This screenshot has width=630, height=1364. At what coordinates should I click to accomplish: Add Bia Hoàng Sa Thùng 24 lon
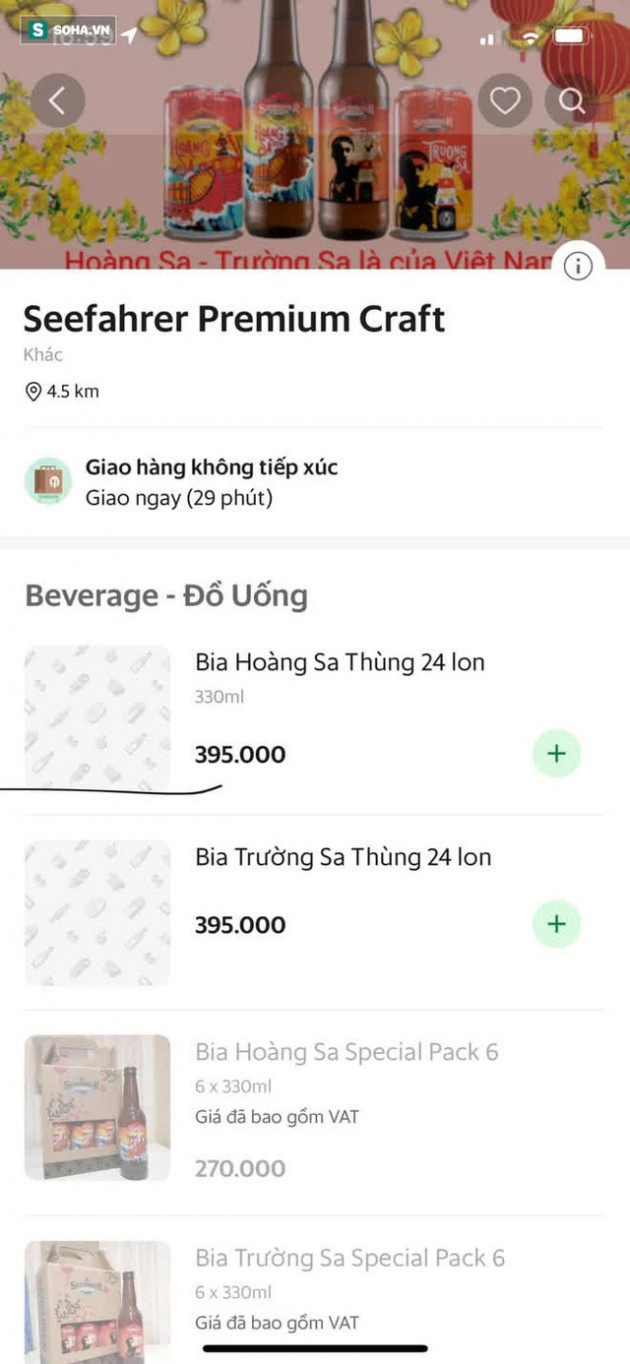click(556, 754)
